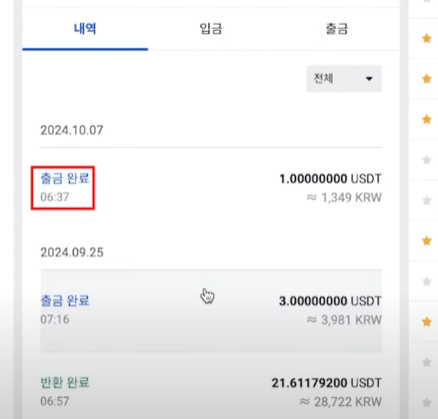
Task: Open the 1.00000000 USDT withdrawal entry
Action: pos(211,188)
